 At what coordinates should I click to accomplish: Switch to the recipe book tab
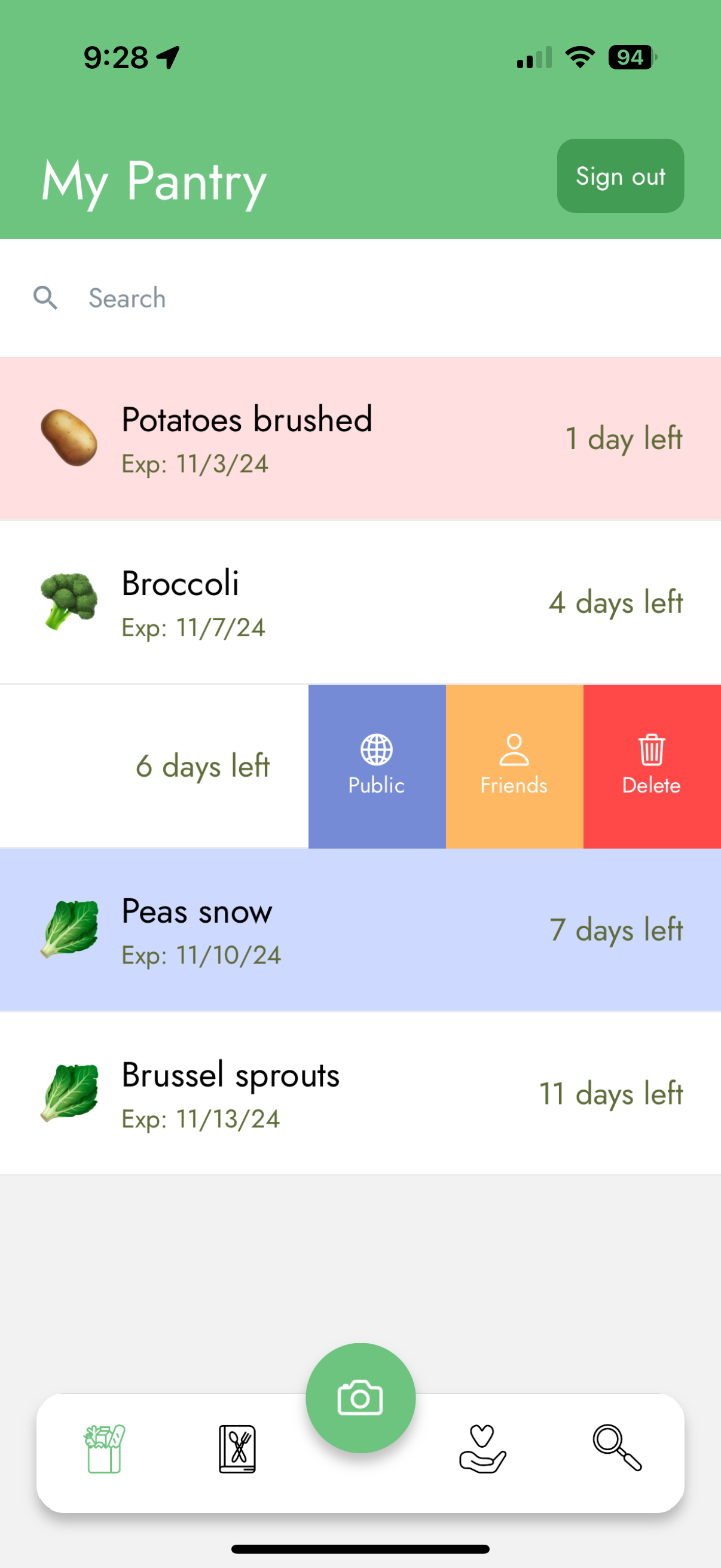click(237, 1448)
